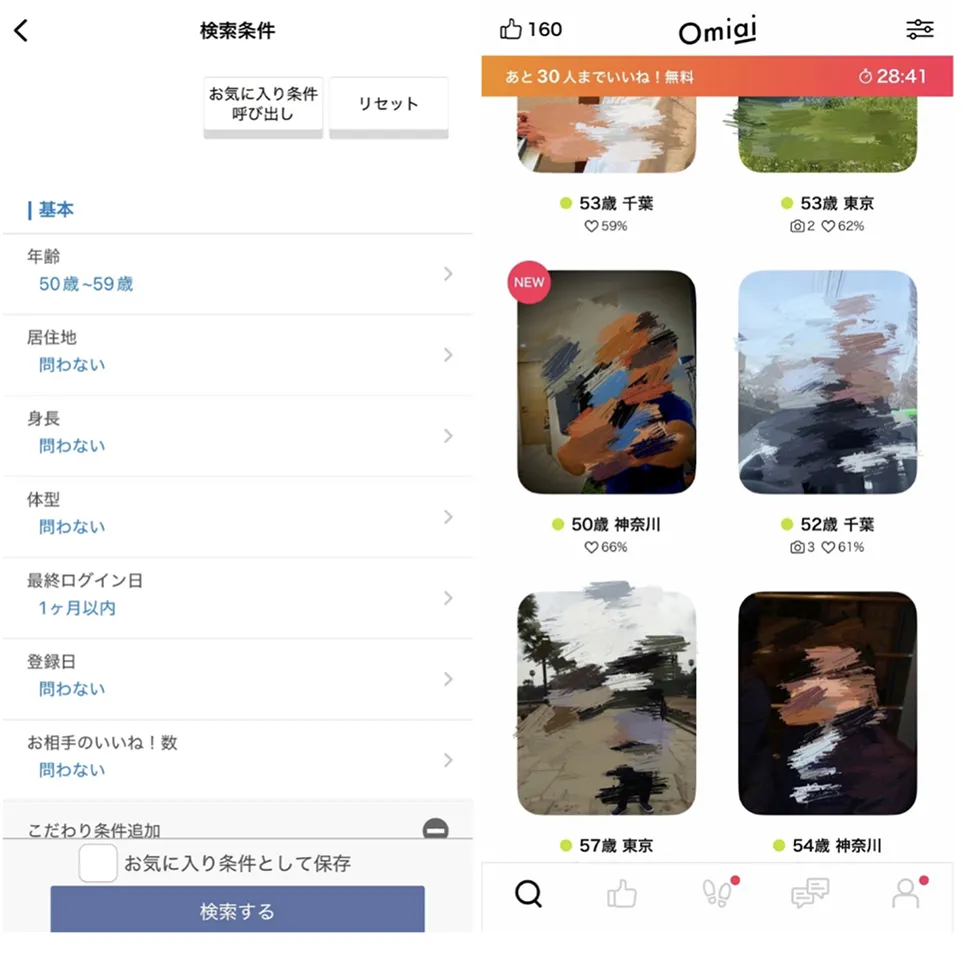Select the 身長 condition row
966x960 pixels.
point(237,434)
